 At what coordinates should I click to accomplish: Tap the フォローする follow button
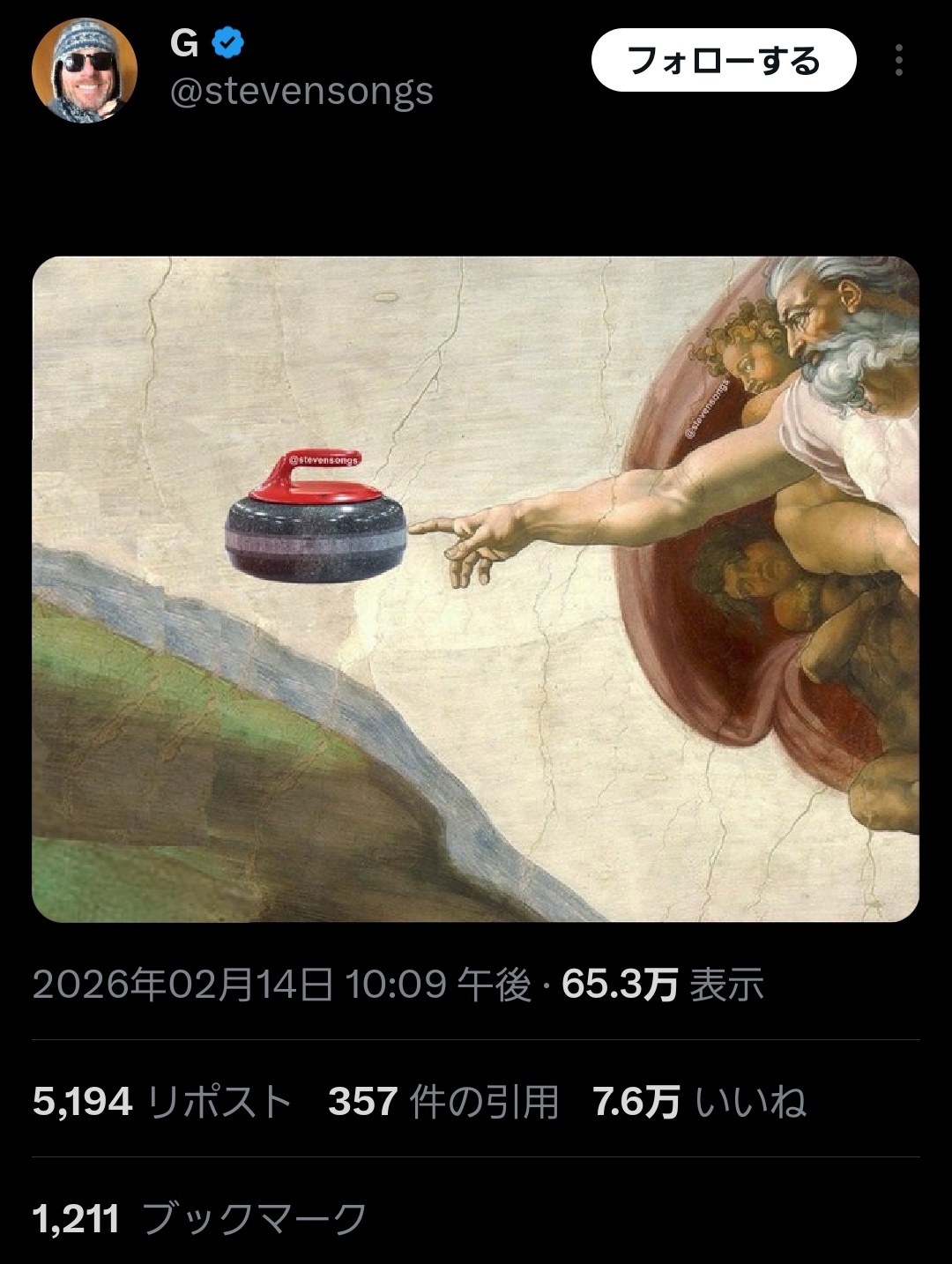pyautogui.click(x=724, y=61)
